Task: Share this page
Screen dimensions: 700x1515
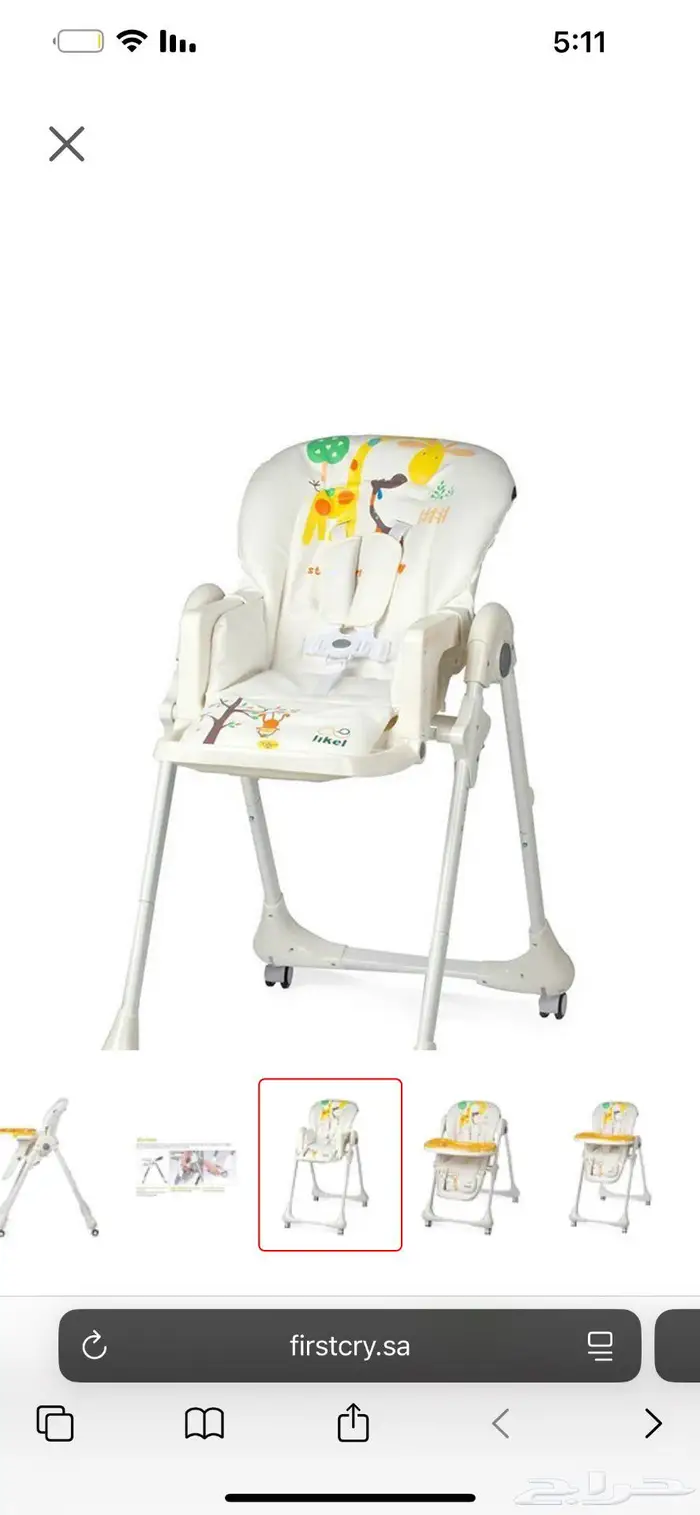Action: (x=353, y=1421)
